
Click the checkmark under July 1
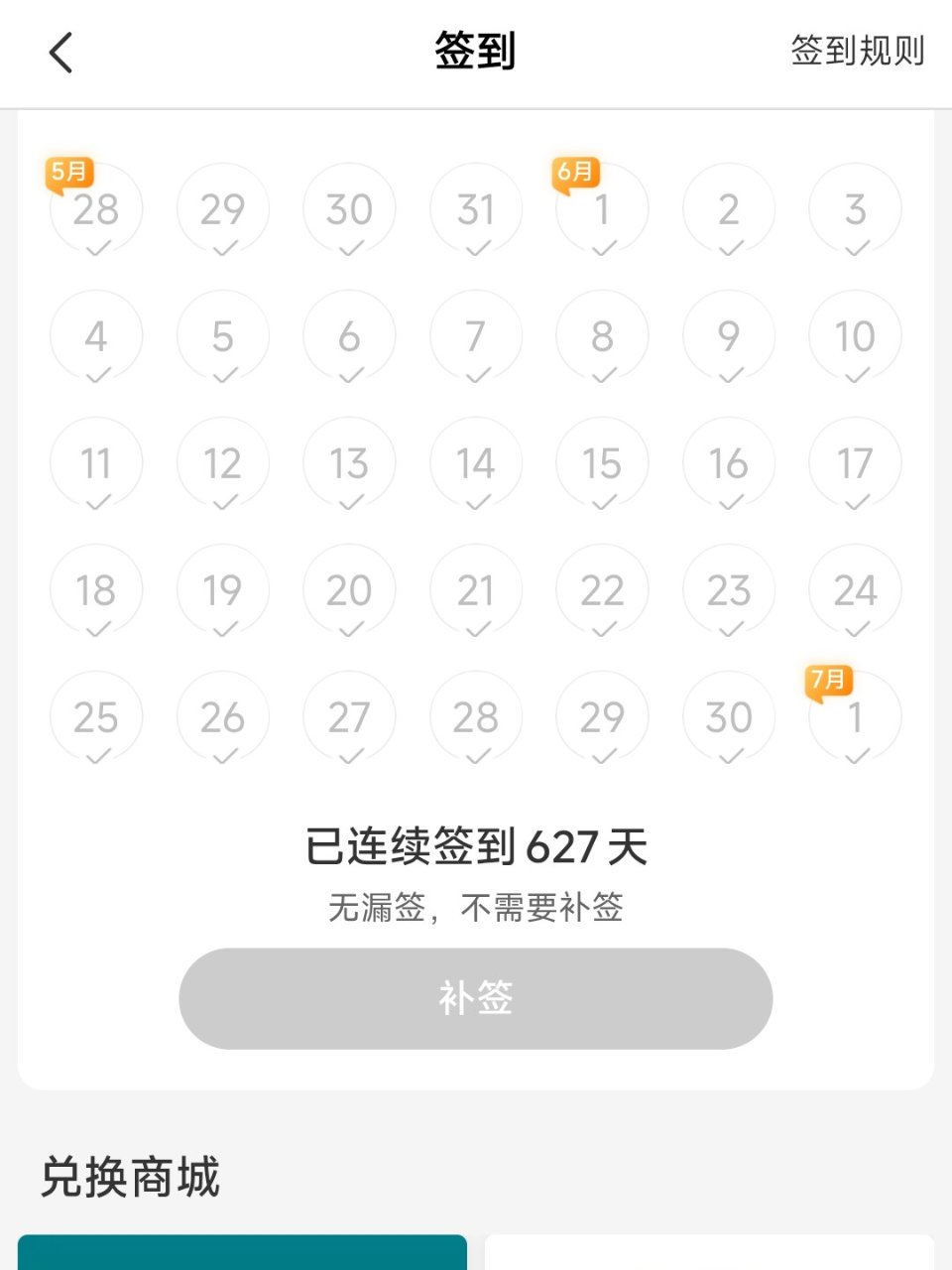[x=855, y=754]
